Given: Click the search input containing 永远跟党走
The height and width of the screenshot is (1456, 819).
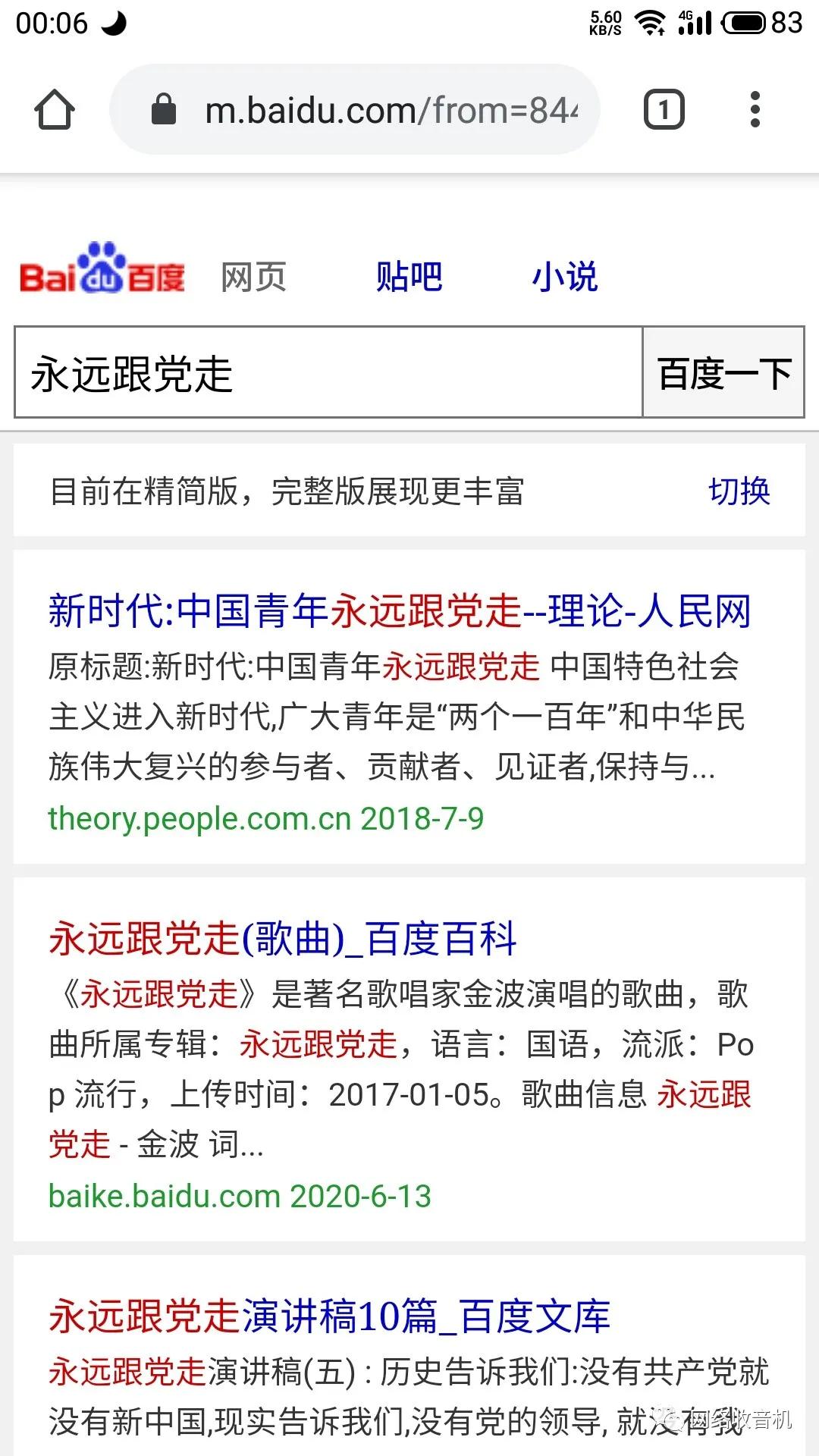Looking at the screenshot, I should [x=326, y=373].
